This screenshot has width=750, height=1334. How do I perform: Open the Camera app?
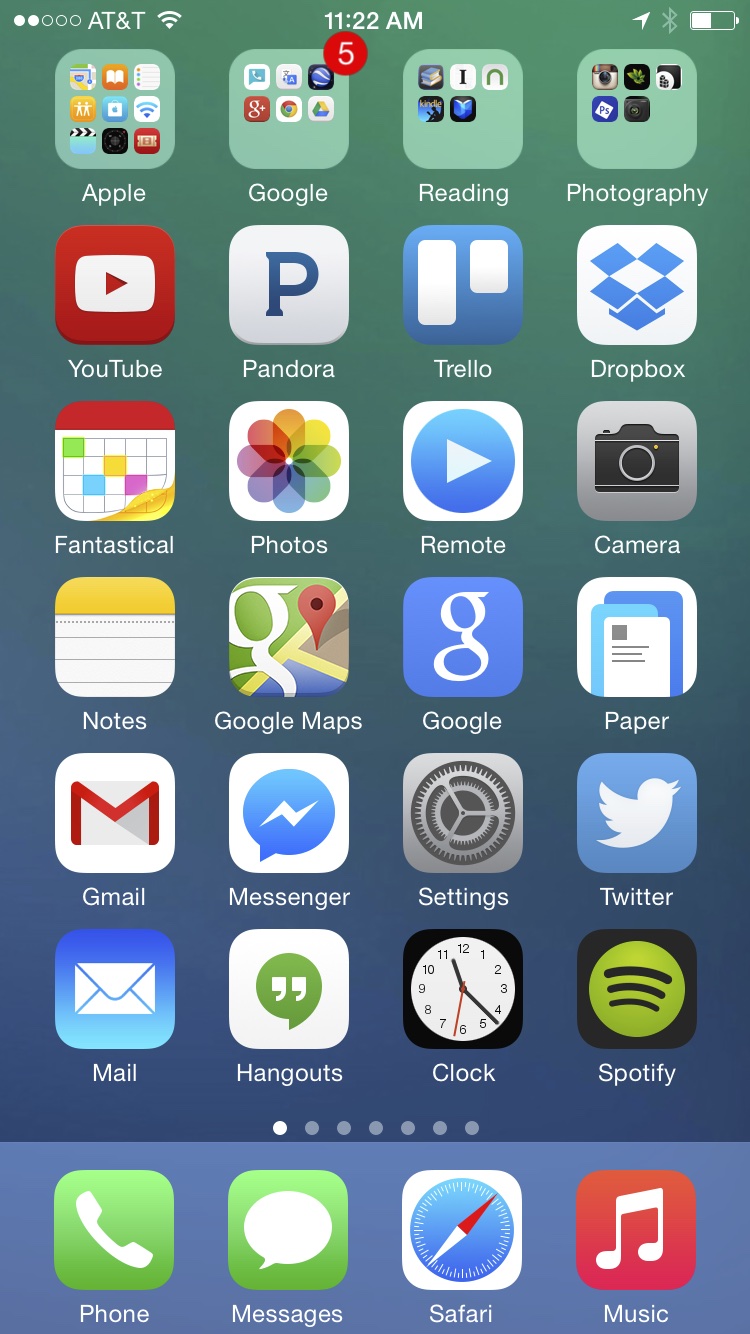[637, 461]
